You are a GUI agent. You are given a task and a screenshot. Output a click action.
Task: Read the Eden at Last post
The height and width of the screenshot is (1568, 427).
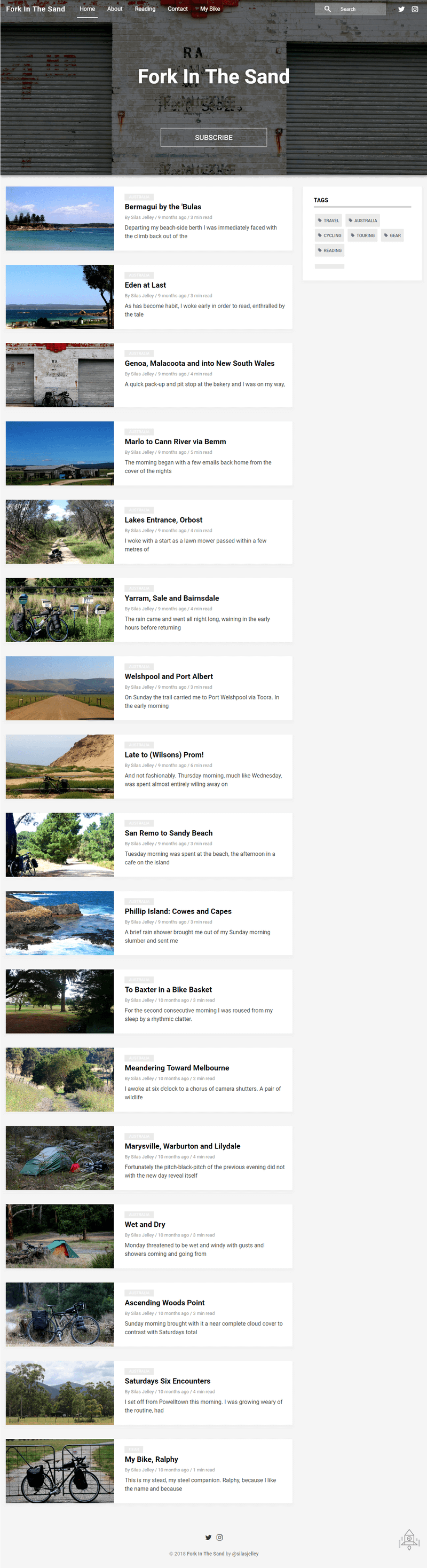pos(145,285)
